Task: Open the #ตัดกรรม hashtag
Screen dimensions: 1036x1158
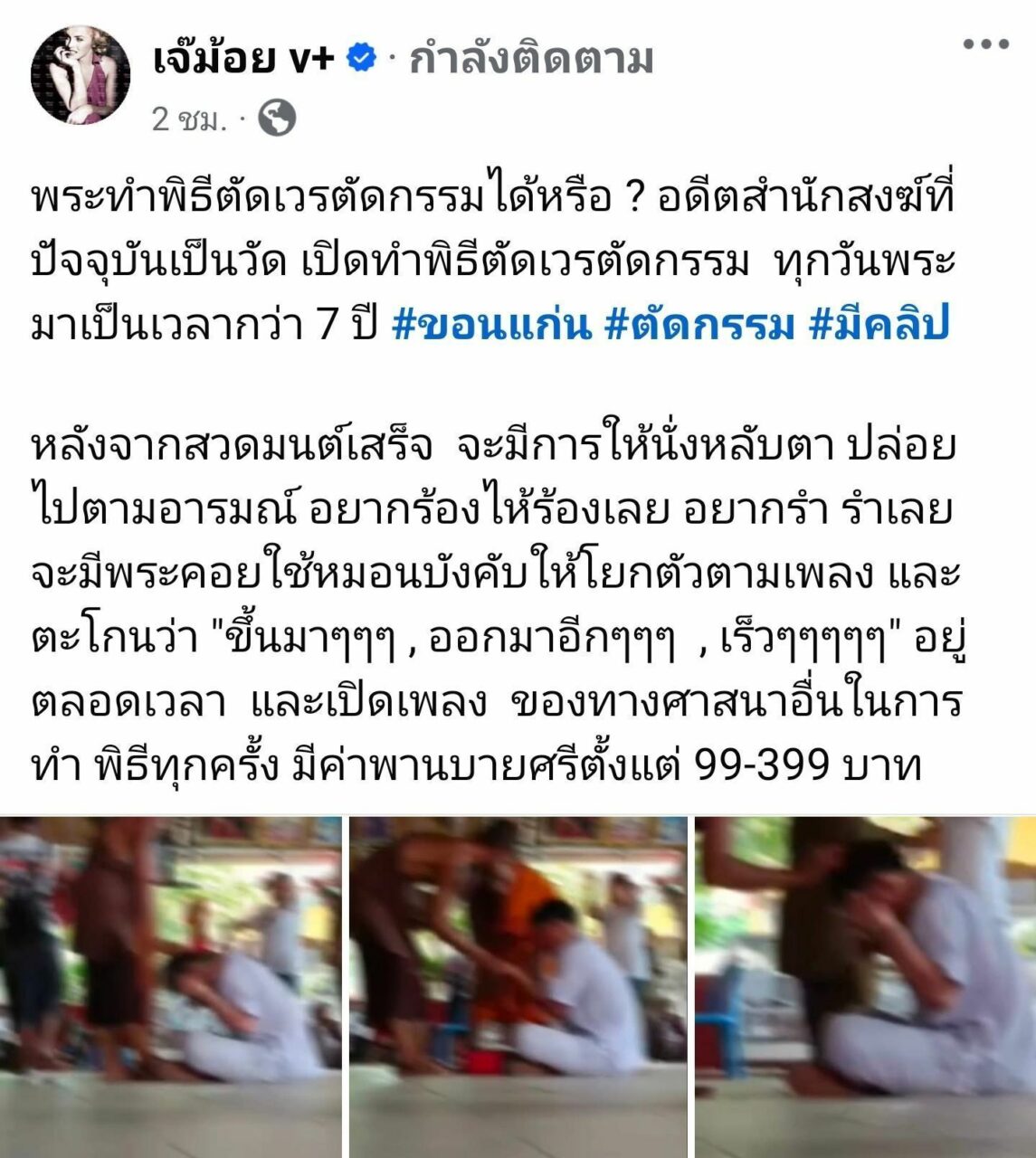Action: coord(699,326)
